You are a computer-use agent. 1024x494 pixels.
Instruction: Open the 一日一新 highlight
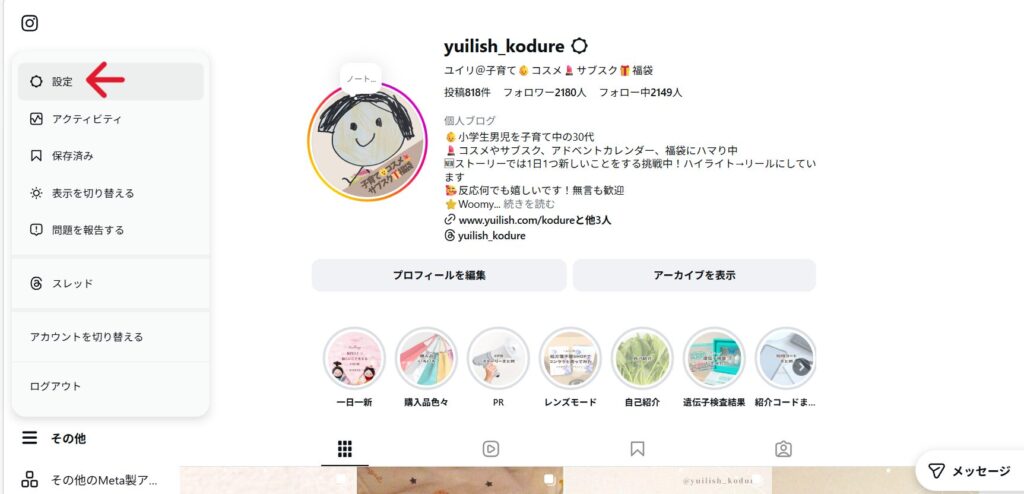[x=354, y=358]
